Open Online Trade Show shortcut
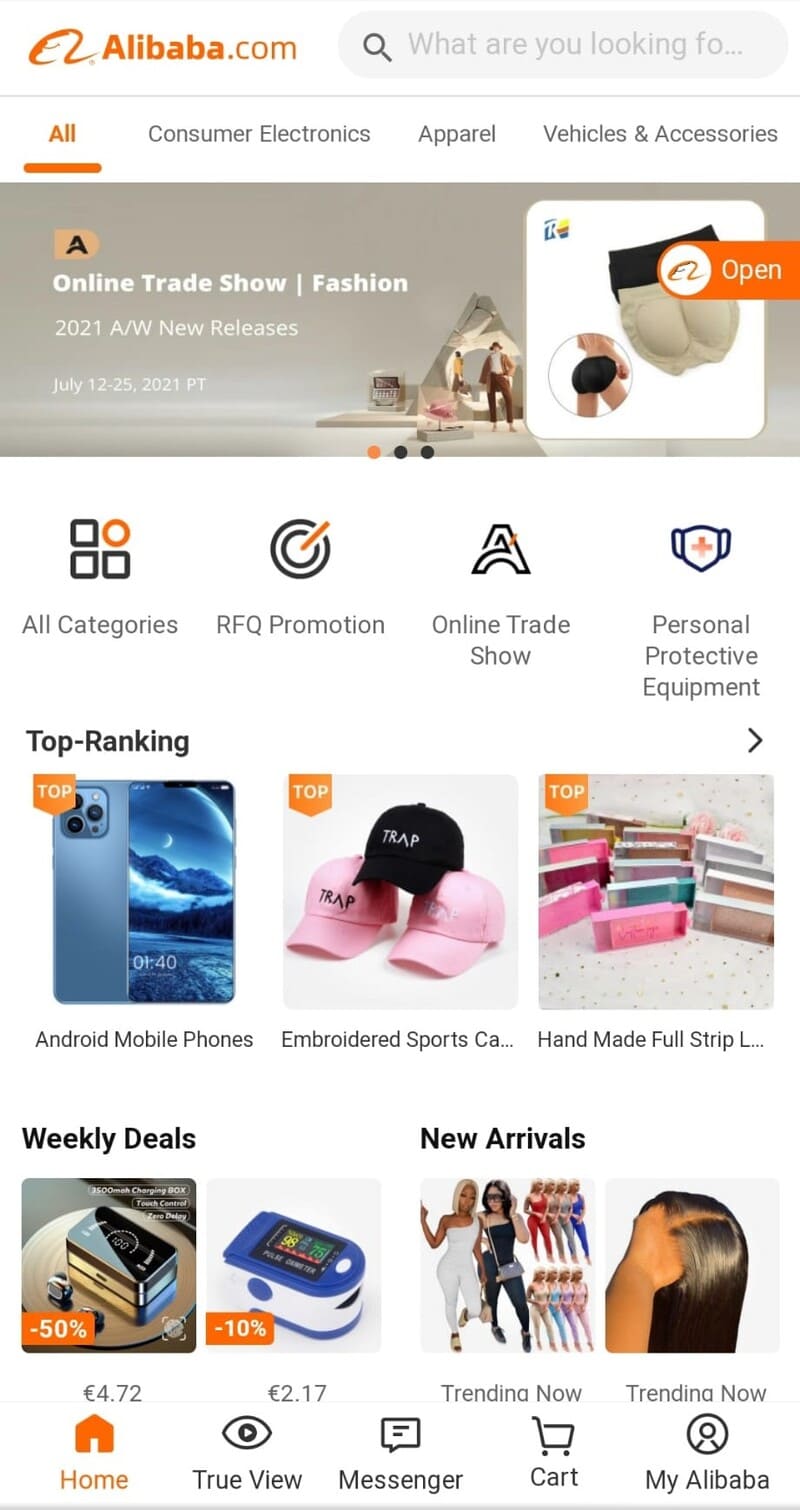The image size is (800, 1510). point(500,582)
